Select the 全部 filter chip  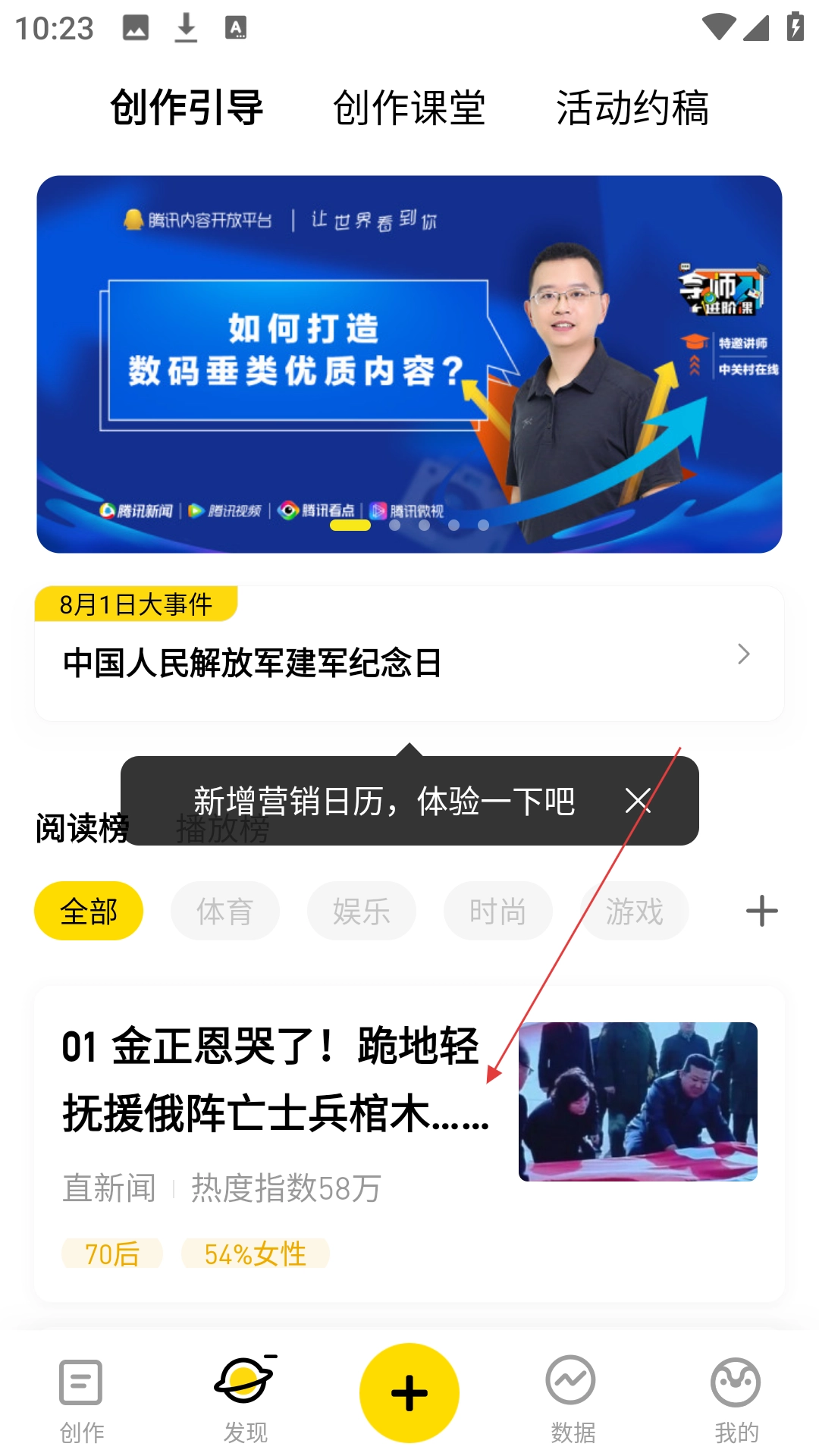(89, 911)
